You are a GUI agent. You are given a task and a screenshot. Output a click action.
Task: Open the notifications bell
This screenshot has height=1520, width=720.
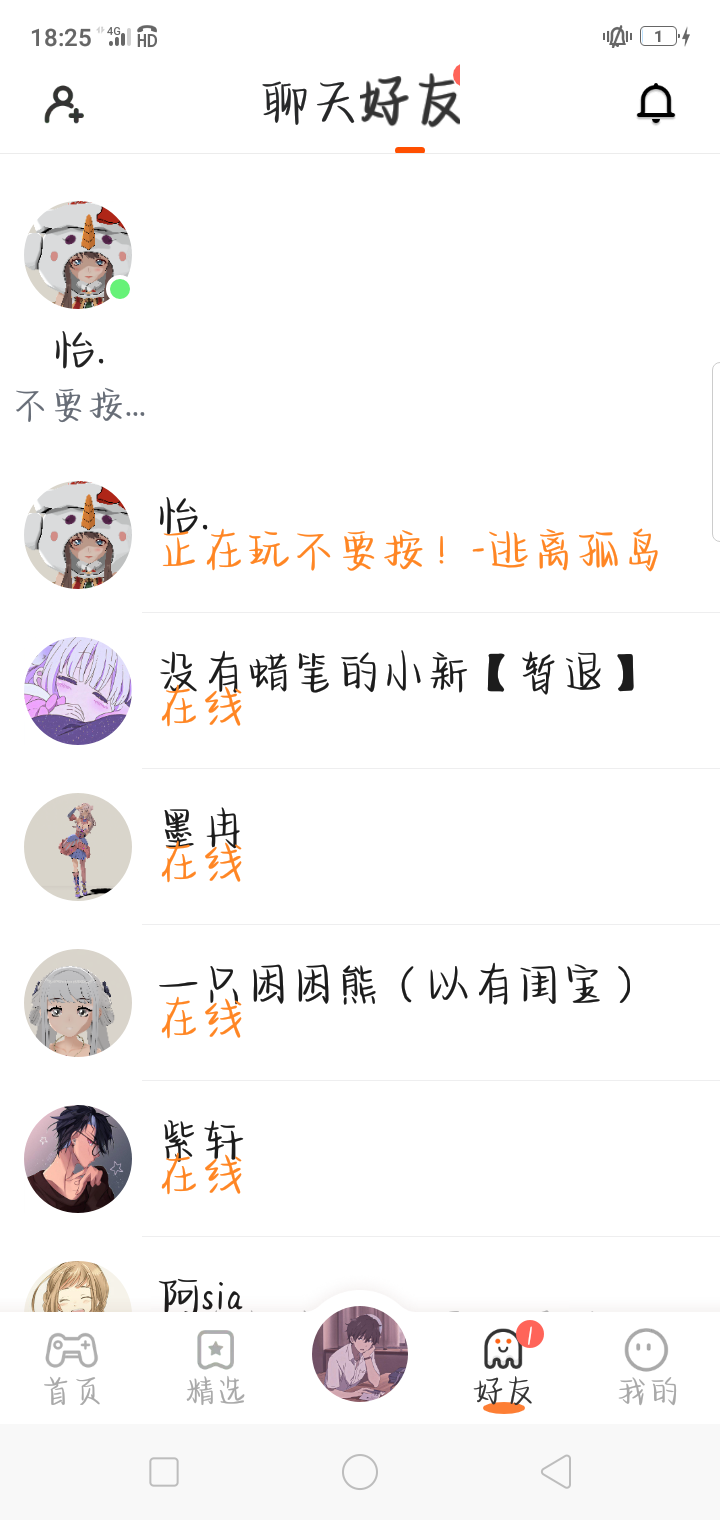656,104
